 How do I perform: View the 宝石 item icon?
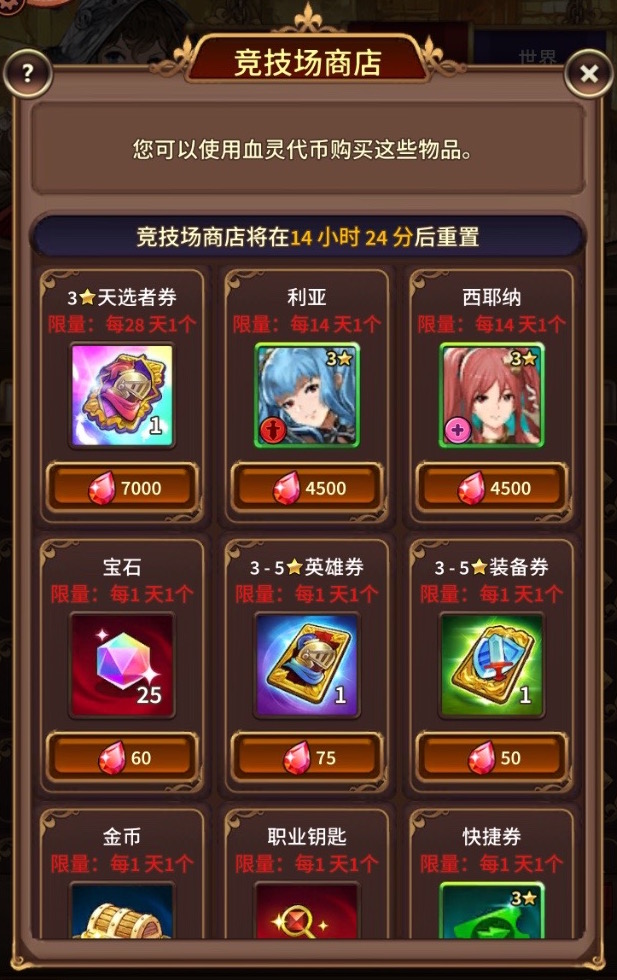[x=122, y=664]
